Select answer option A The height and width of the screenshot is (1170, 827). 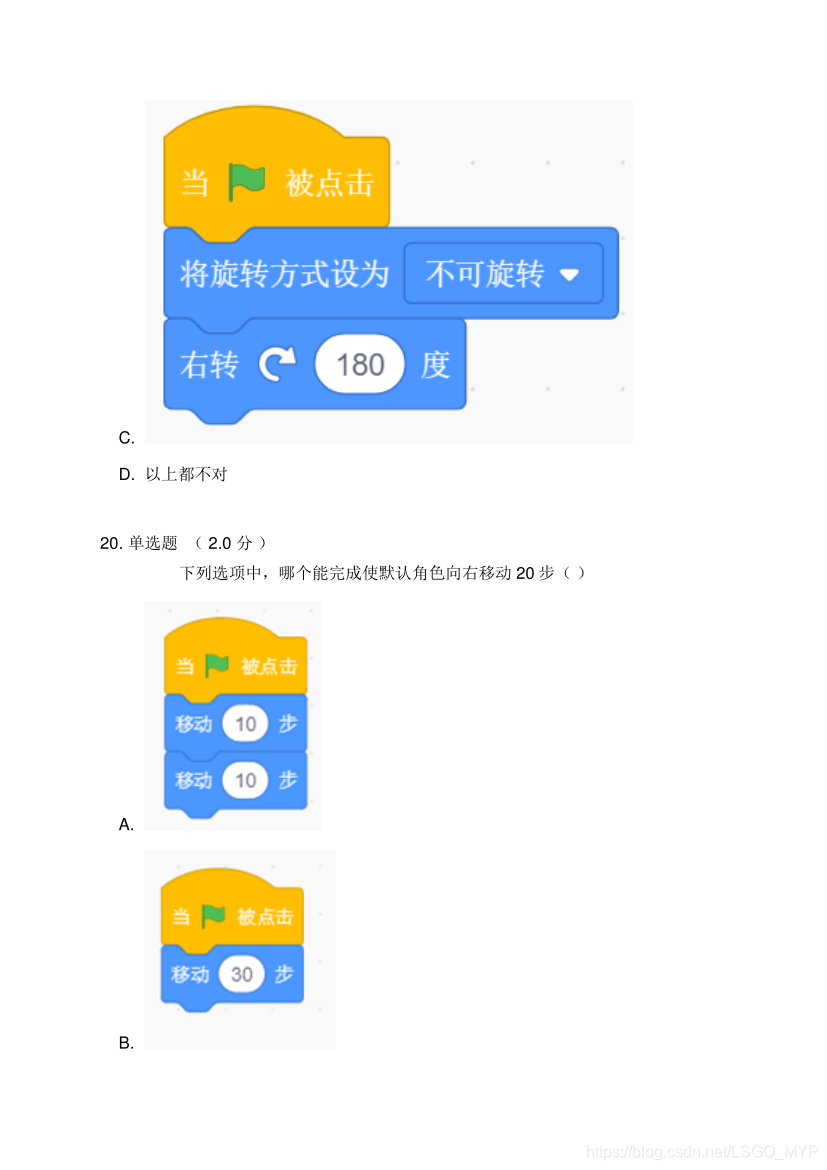[x=125, y=824]
